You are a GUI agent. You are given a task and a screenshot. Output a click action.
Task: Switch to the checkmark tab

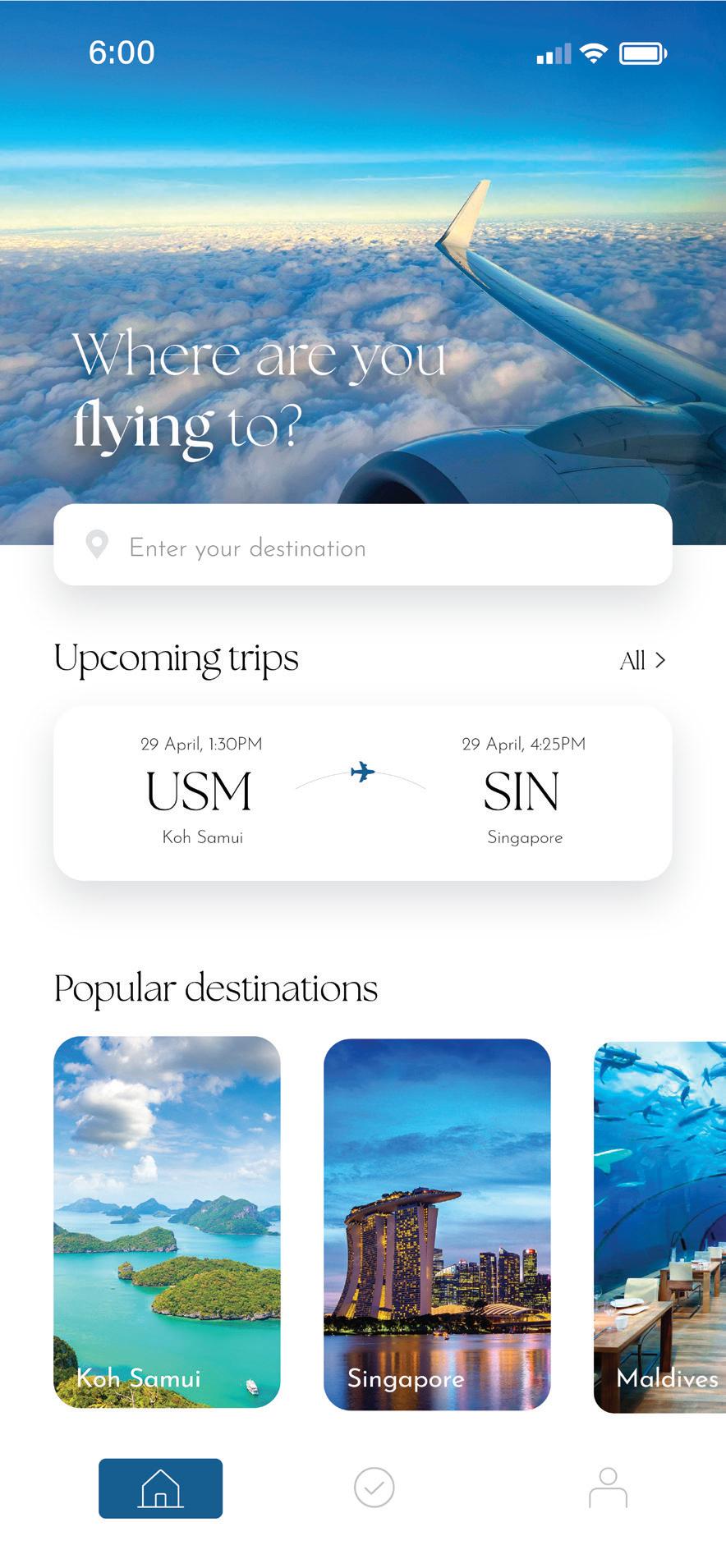click(374, 1488)
